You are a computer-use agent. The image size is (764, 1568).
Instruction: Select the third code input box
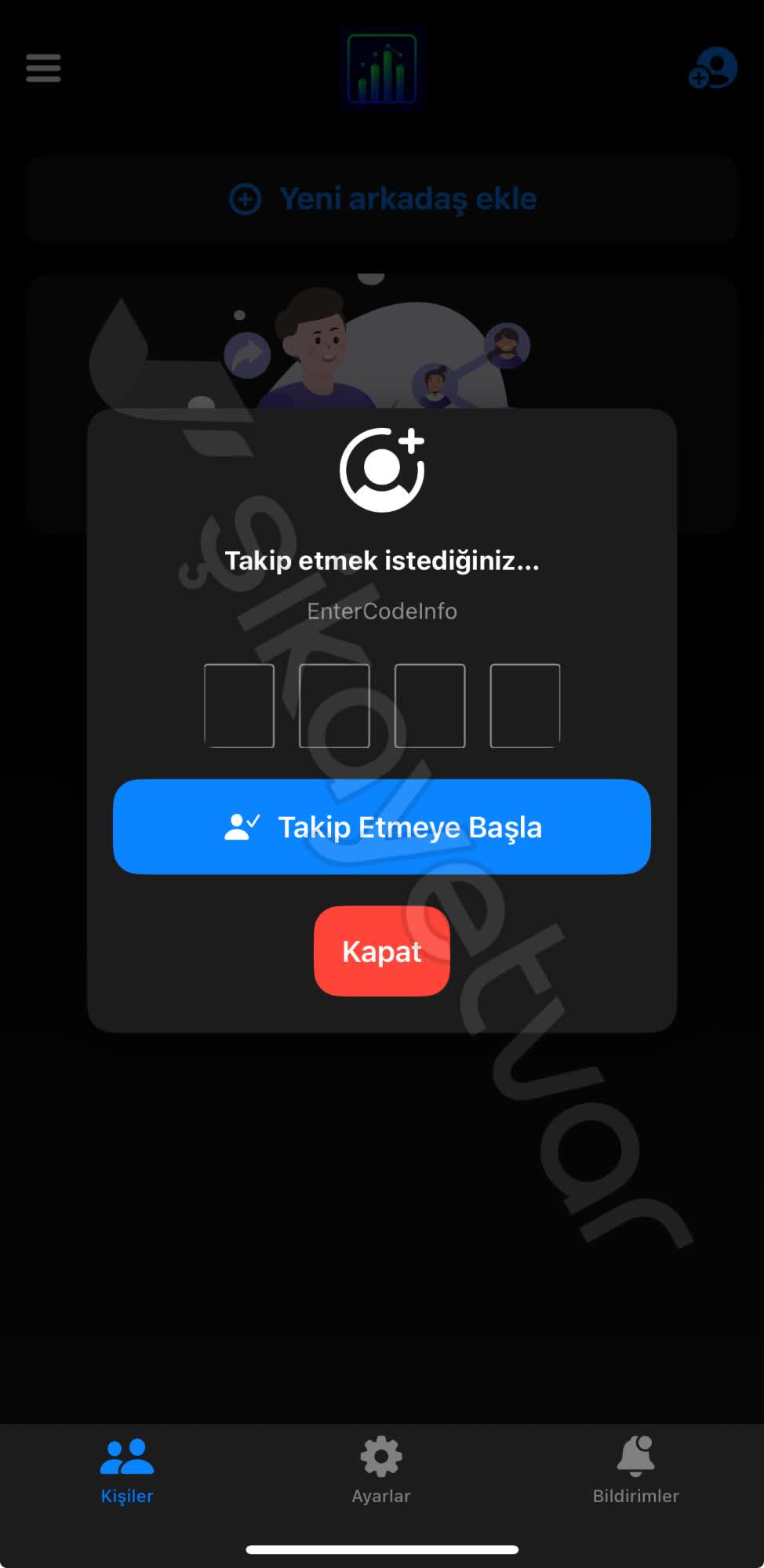[x=429, y=705]
